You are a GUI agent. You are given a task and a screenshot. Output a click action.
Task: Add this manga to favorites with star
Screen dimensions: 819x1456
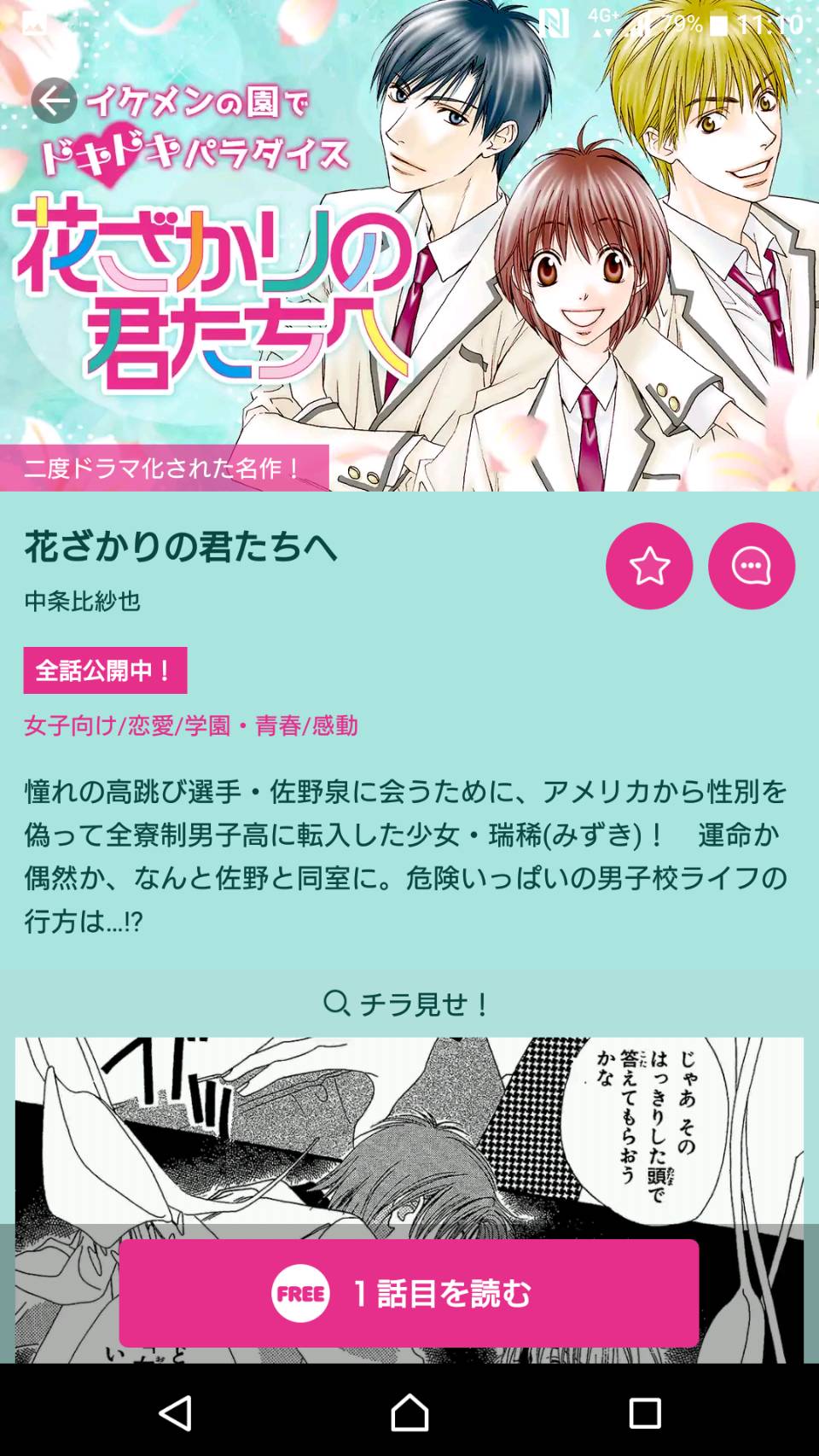pyautogui.click(x=649, y=566)
